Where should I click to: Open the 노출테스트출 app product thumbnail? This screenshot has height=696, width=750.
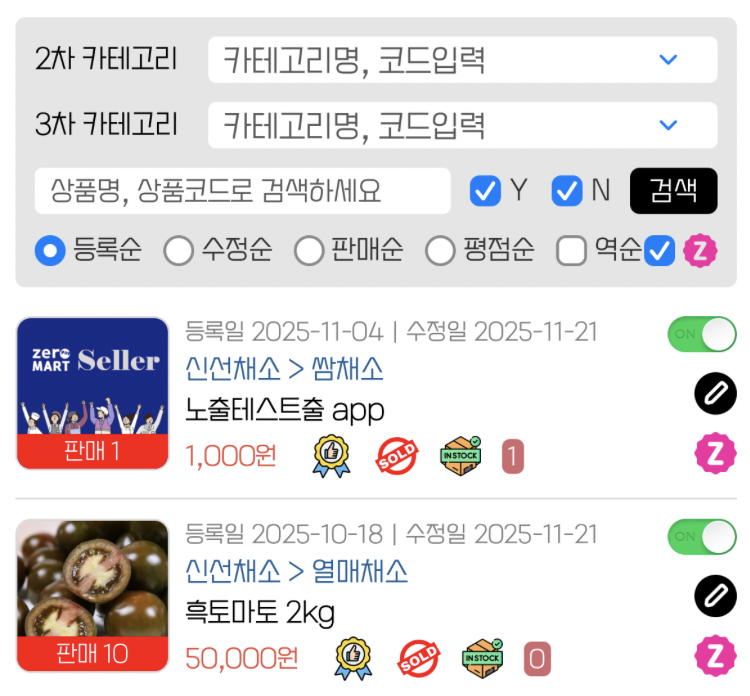coord(92,393)
